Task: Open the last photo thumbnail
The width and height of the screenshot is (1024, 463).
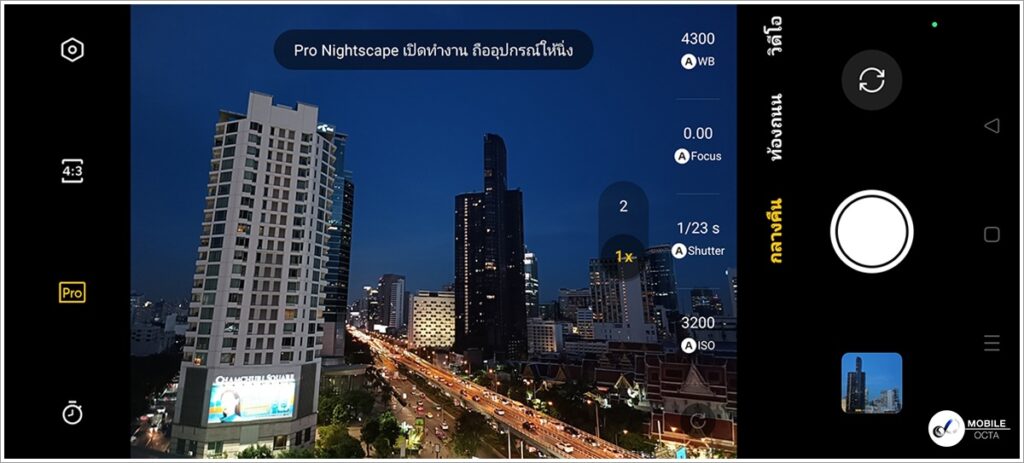Action: pyautogui.click(x=871, y=383)
